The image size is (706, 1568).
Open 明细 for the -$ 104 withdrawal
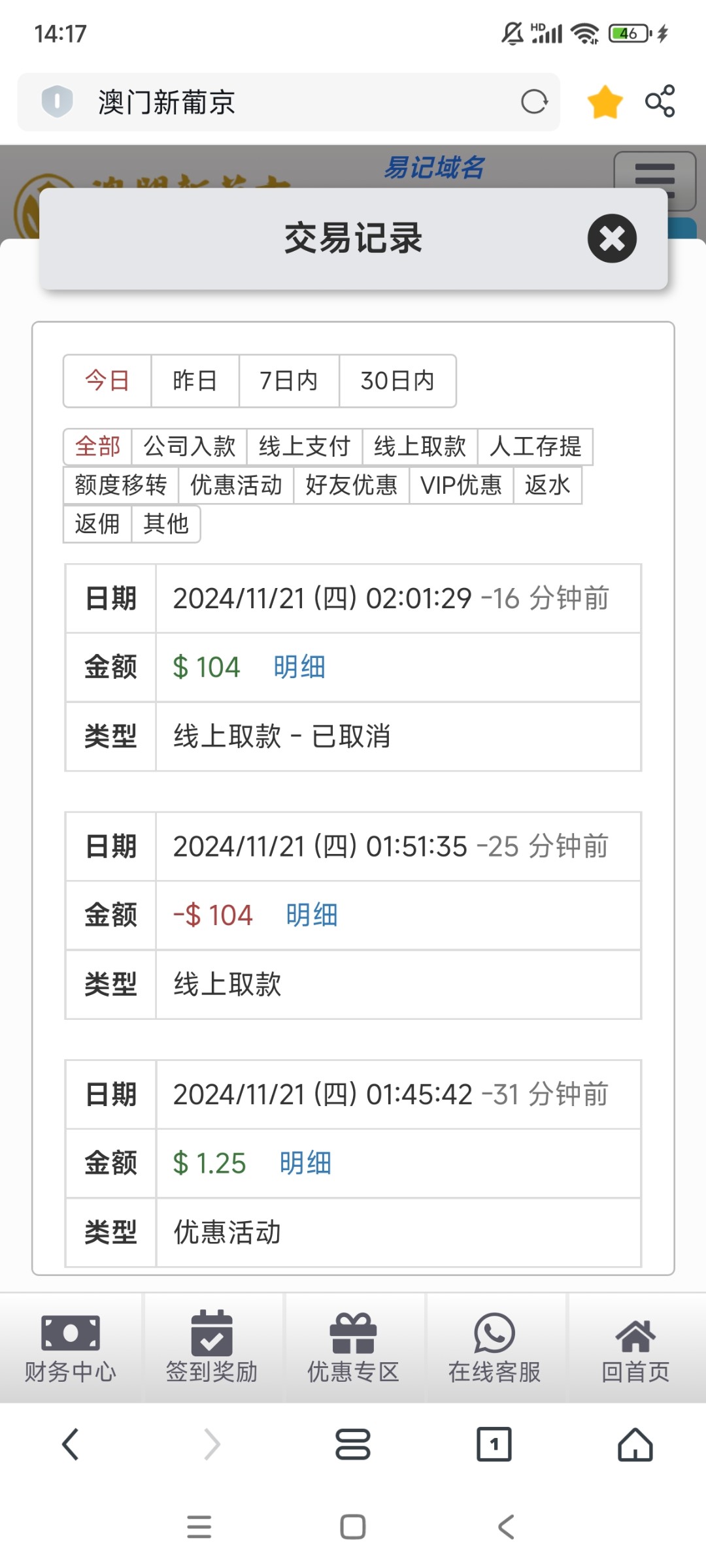(x=312, y=915)
